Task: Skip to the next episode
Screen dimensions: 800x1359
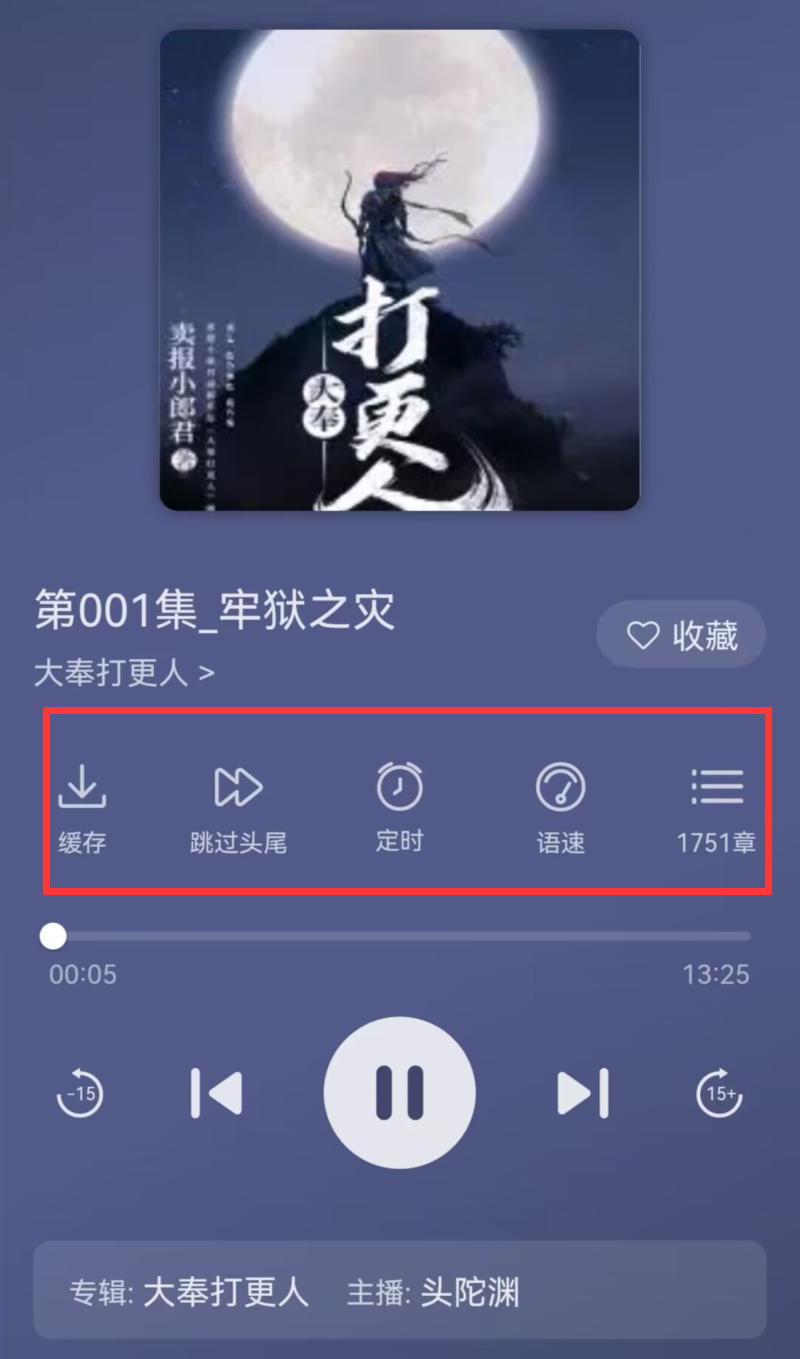Action: pyautogui.click(x=582, y=1093)
